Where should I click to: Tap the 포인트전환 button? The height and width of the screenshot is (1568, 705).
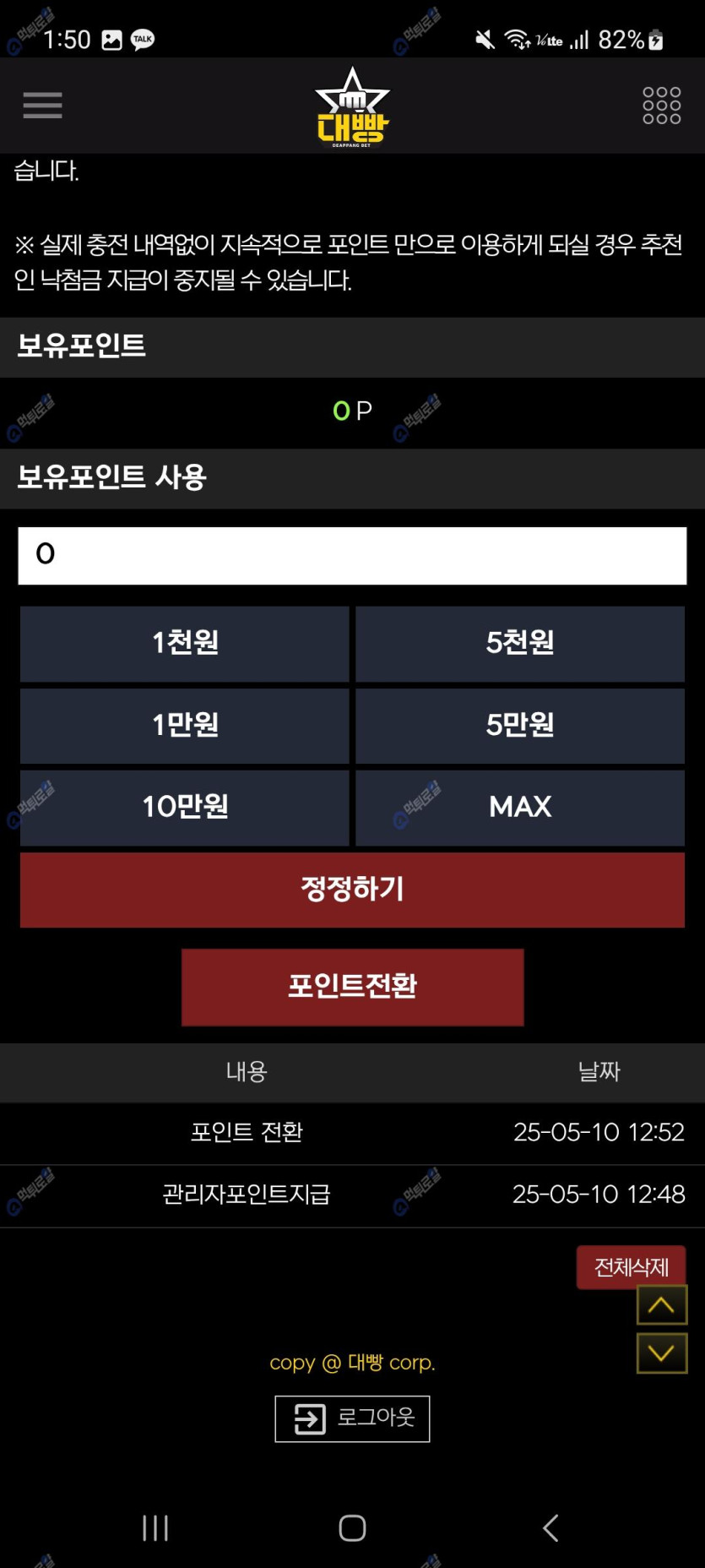[352, 987]
